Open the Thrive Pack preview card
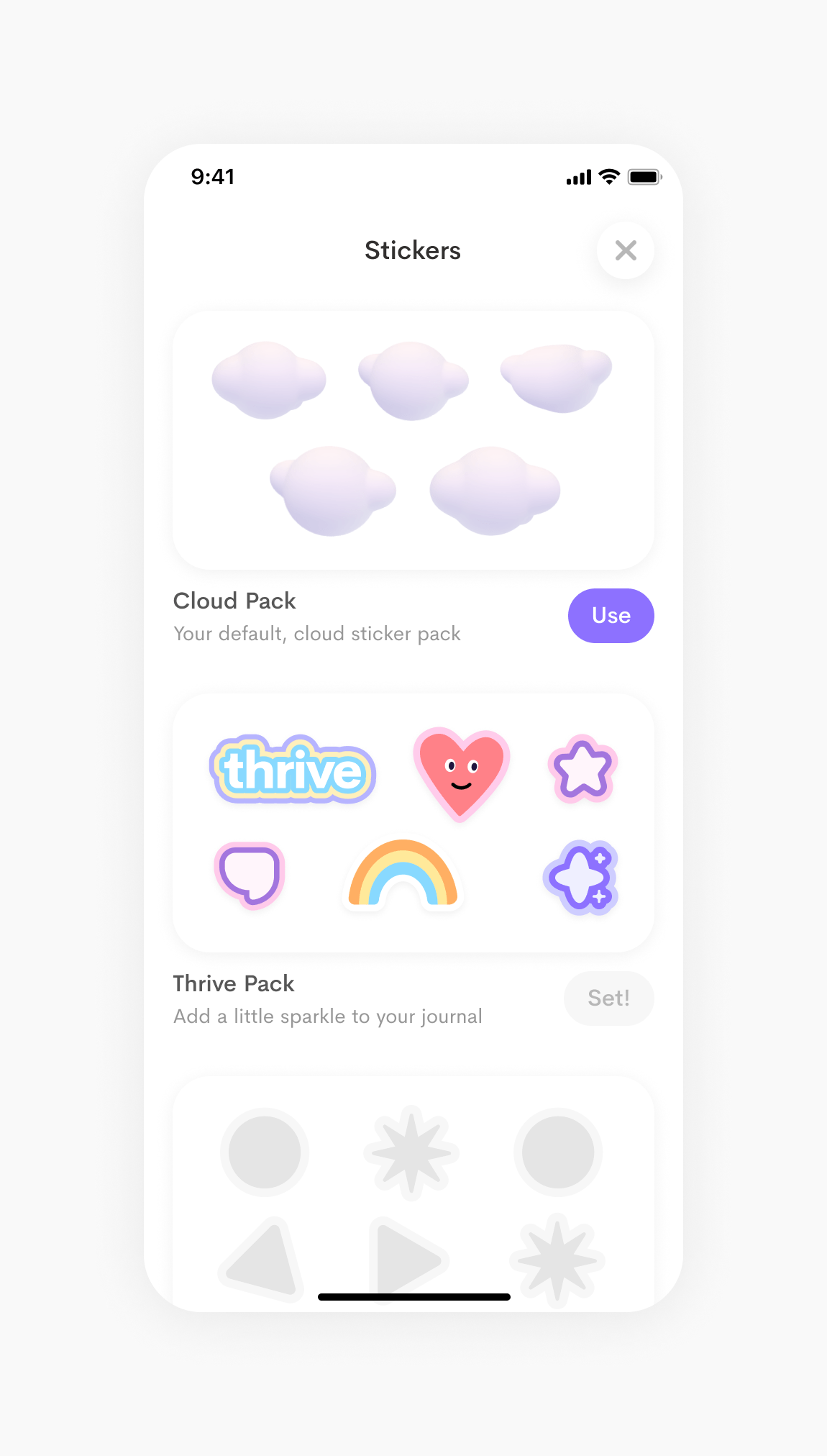827x1456 pixels. pyautogui.click(x=413, y=823)
